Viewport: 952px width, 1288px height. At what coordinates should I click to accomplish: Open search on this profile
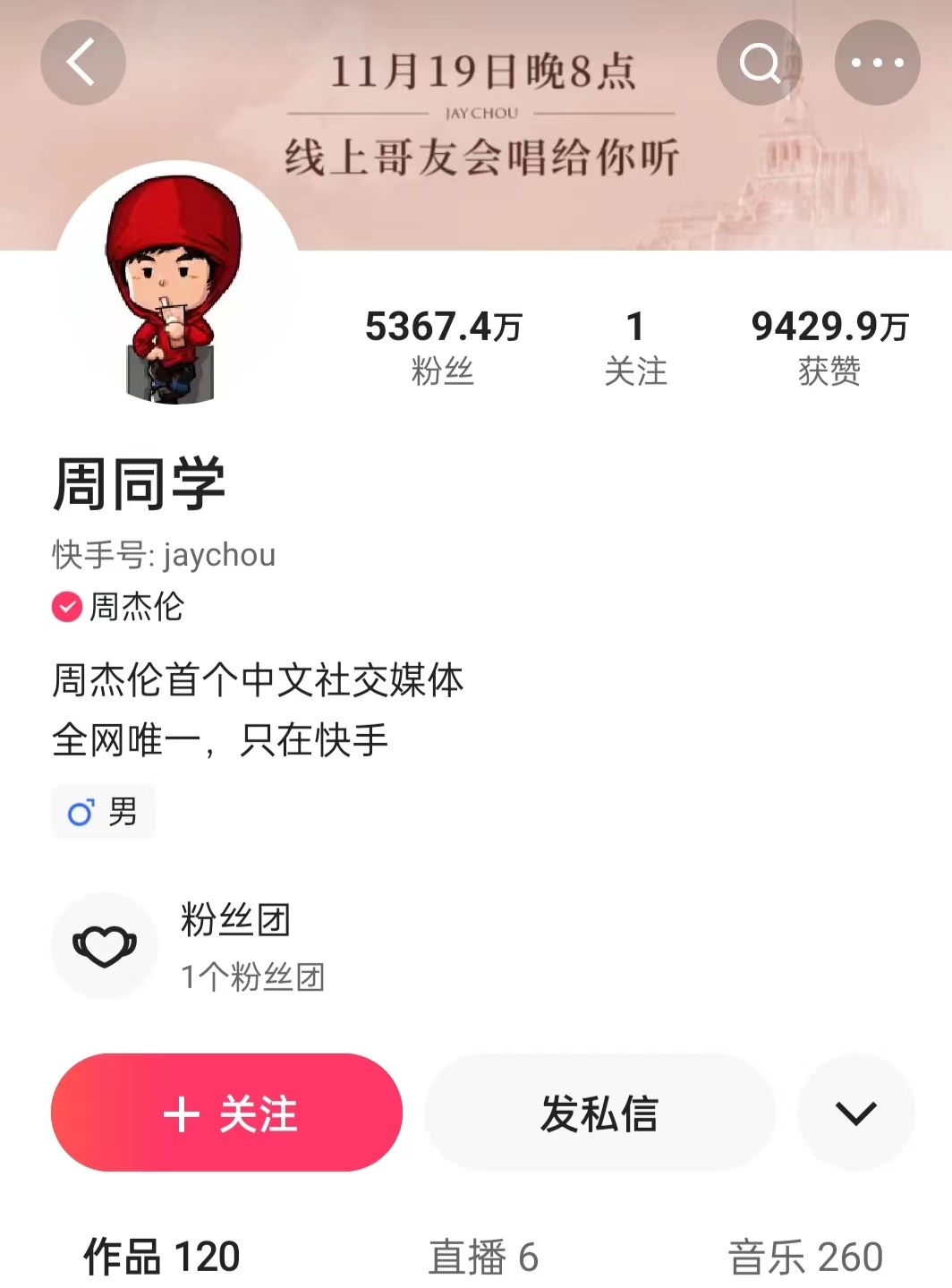tap(759, 63)
